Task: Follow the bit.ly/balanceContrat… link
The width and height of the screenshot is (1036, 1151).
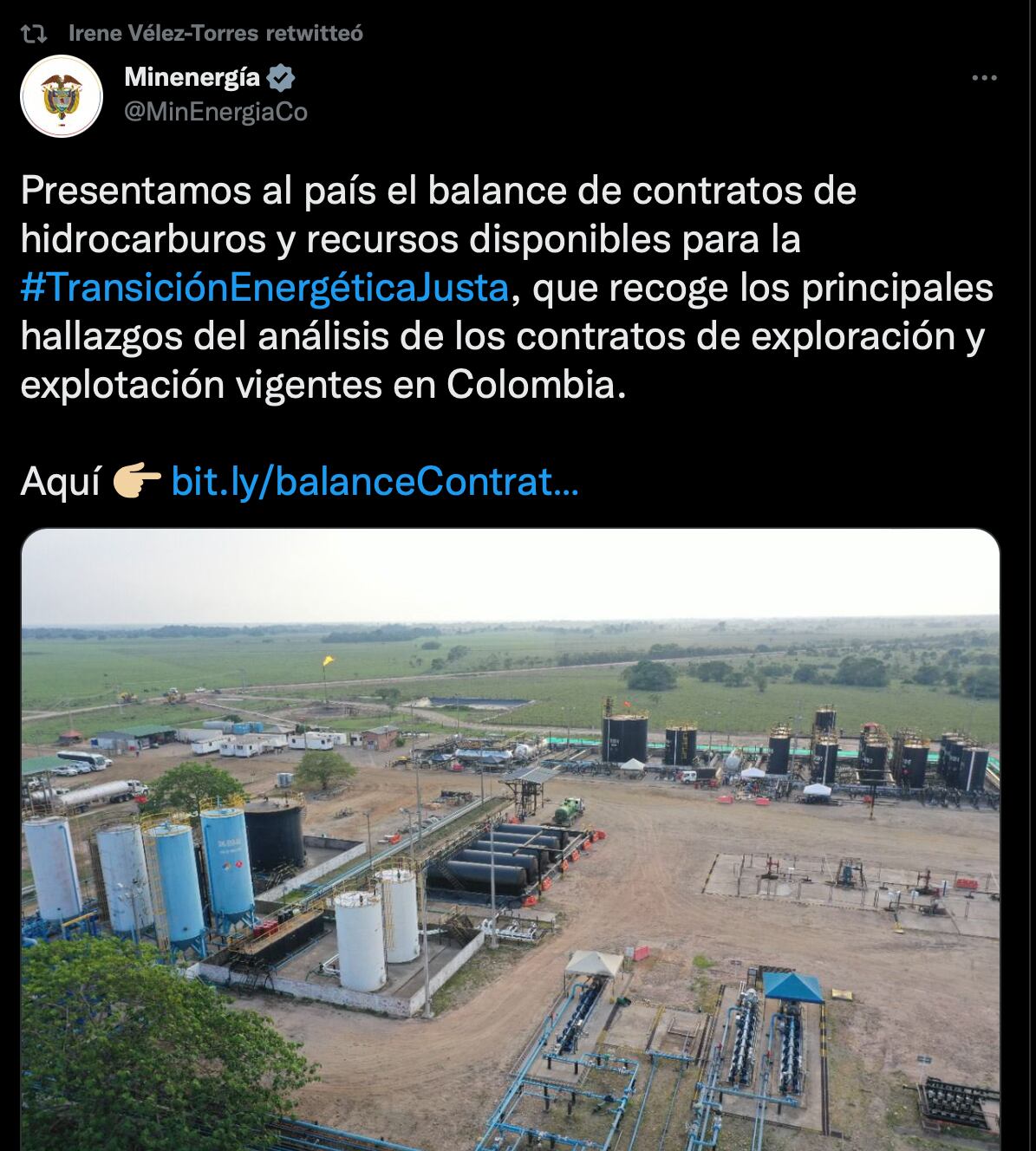Action: [375, 481]
